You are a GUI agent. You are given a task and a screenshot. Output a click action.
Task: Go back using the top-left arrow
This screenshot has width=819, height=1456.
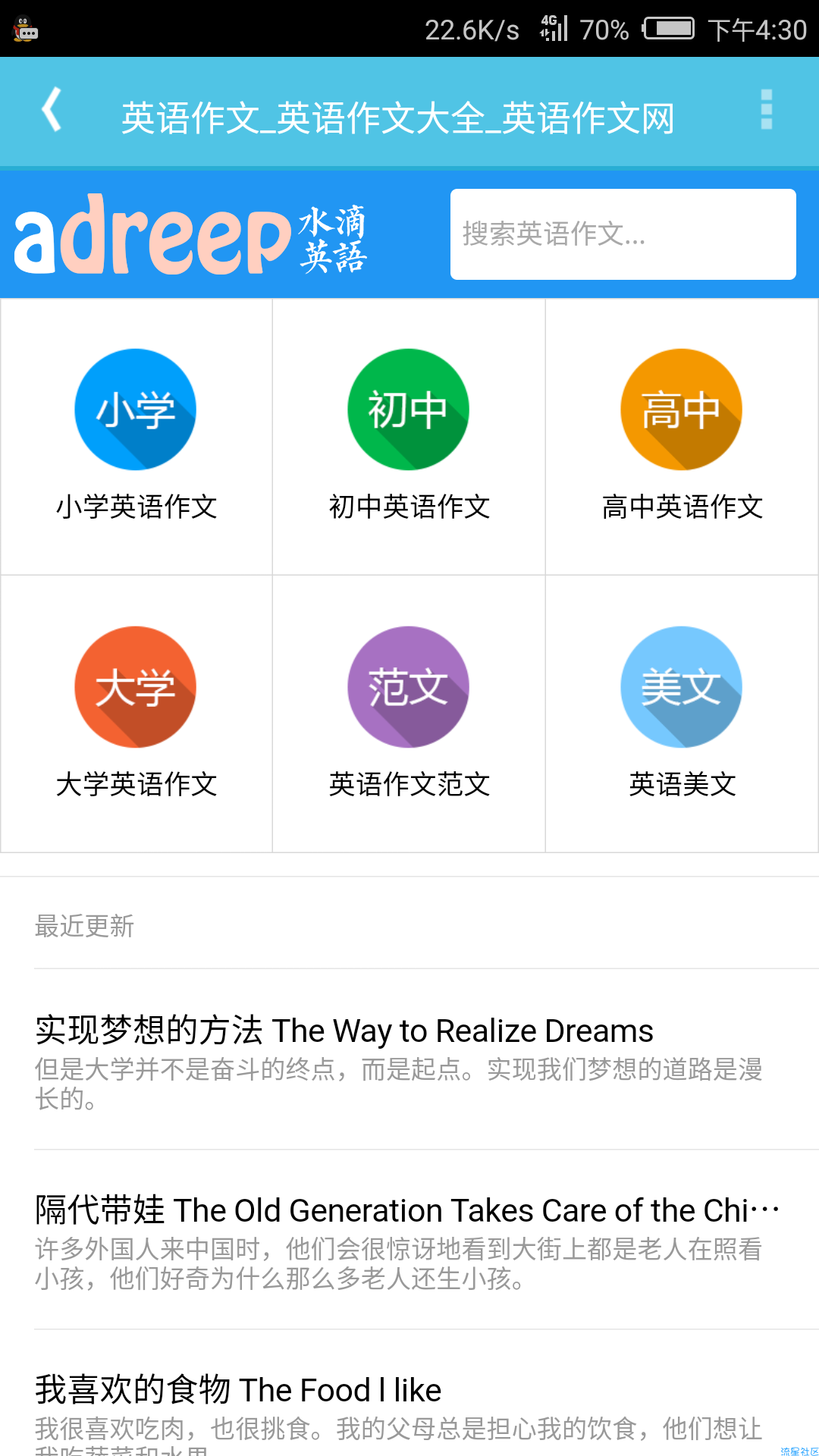(x=52, y=111)
